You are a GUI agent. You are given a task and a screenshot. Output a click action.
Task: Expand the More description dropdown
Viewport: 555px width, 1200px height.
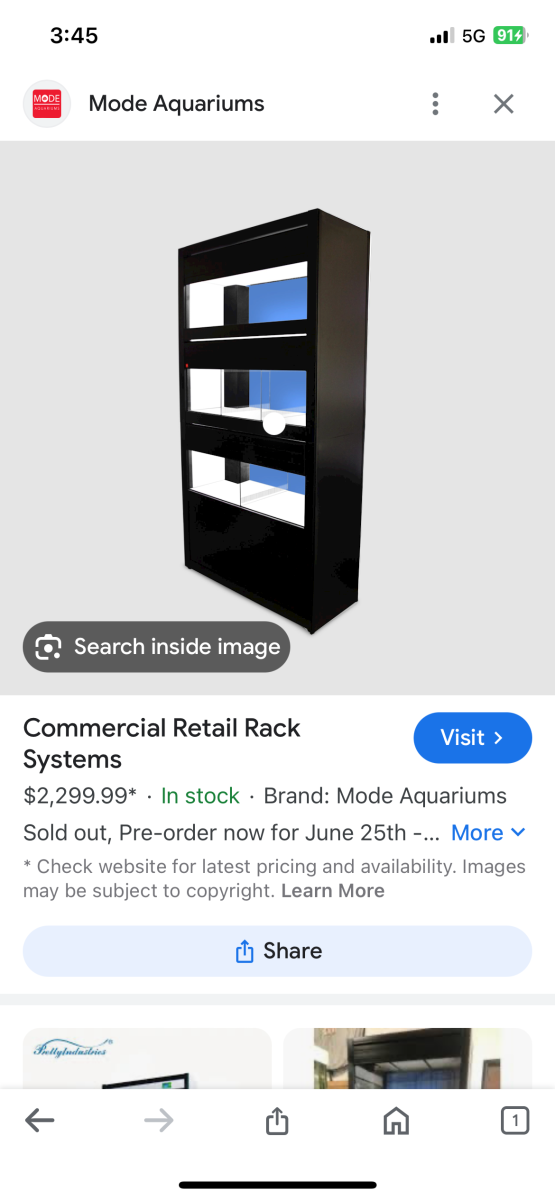488,832
